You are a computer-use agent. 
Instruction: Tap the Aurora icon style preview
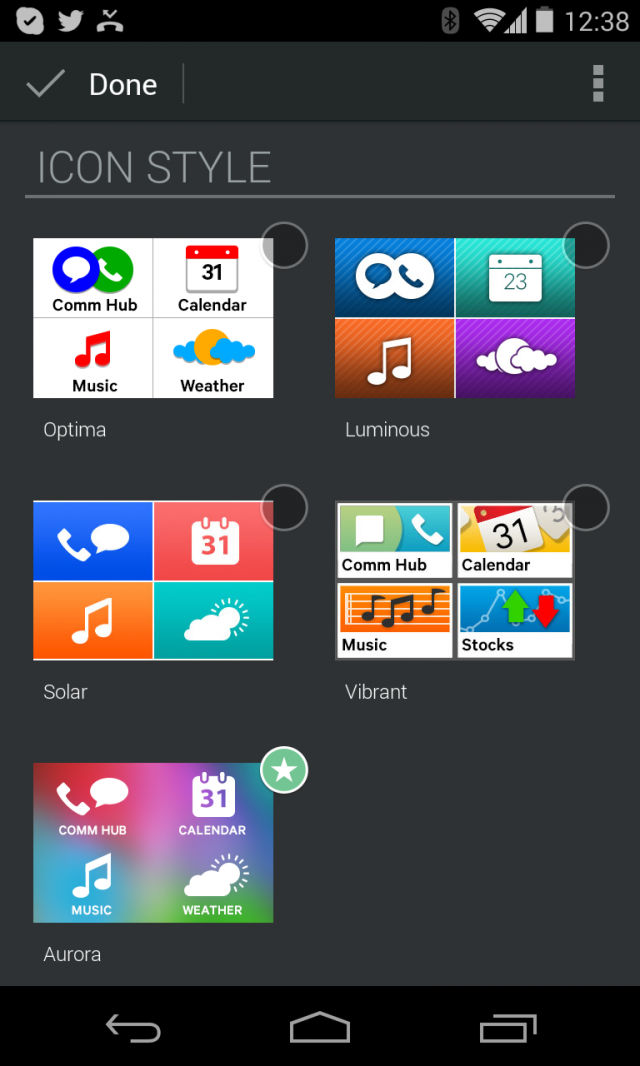click(153, 842)
